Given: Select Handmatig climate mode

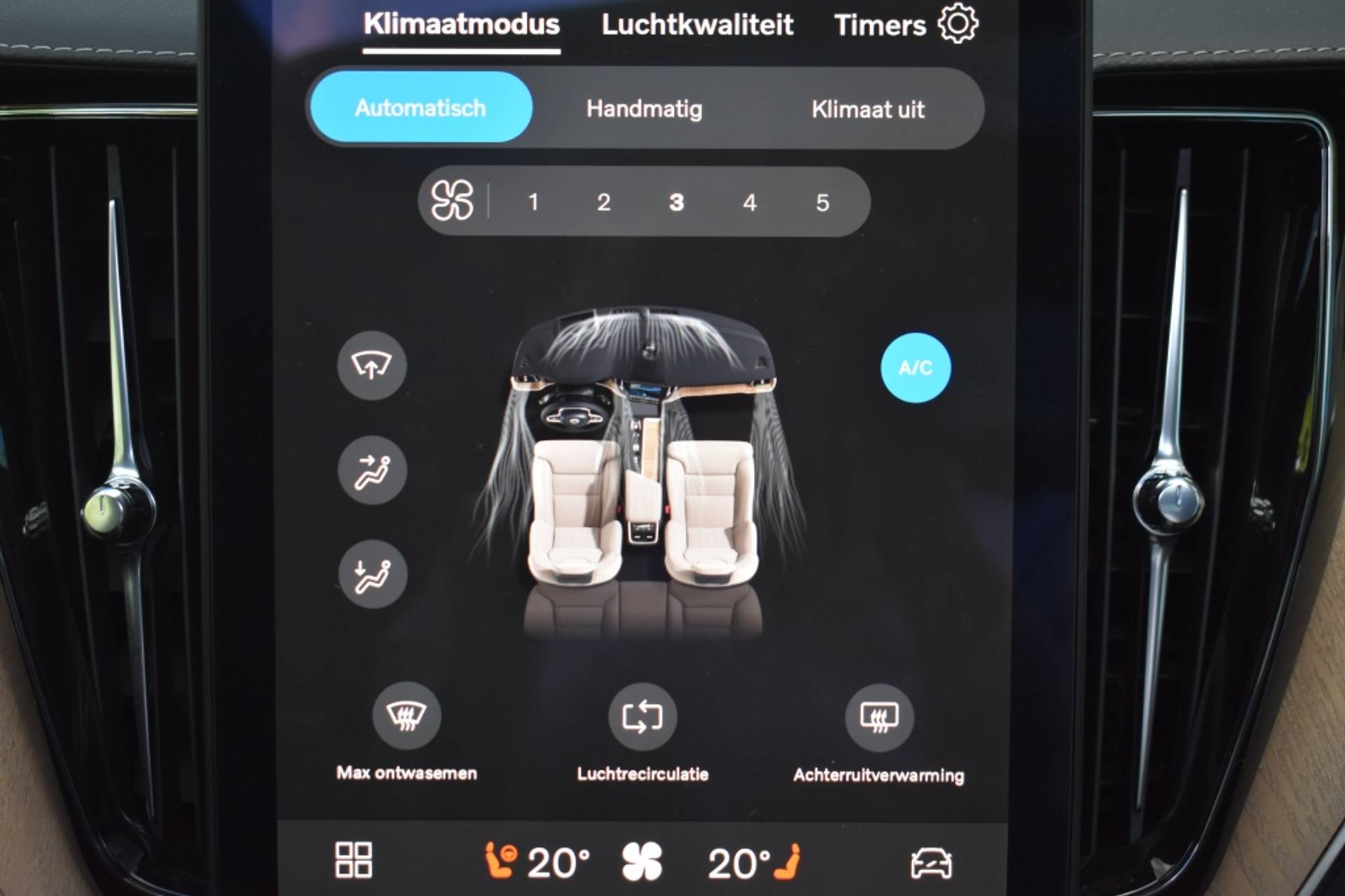Looking at the screenshot, I should (x=644, y=109).
